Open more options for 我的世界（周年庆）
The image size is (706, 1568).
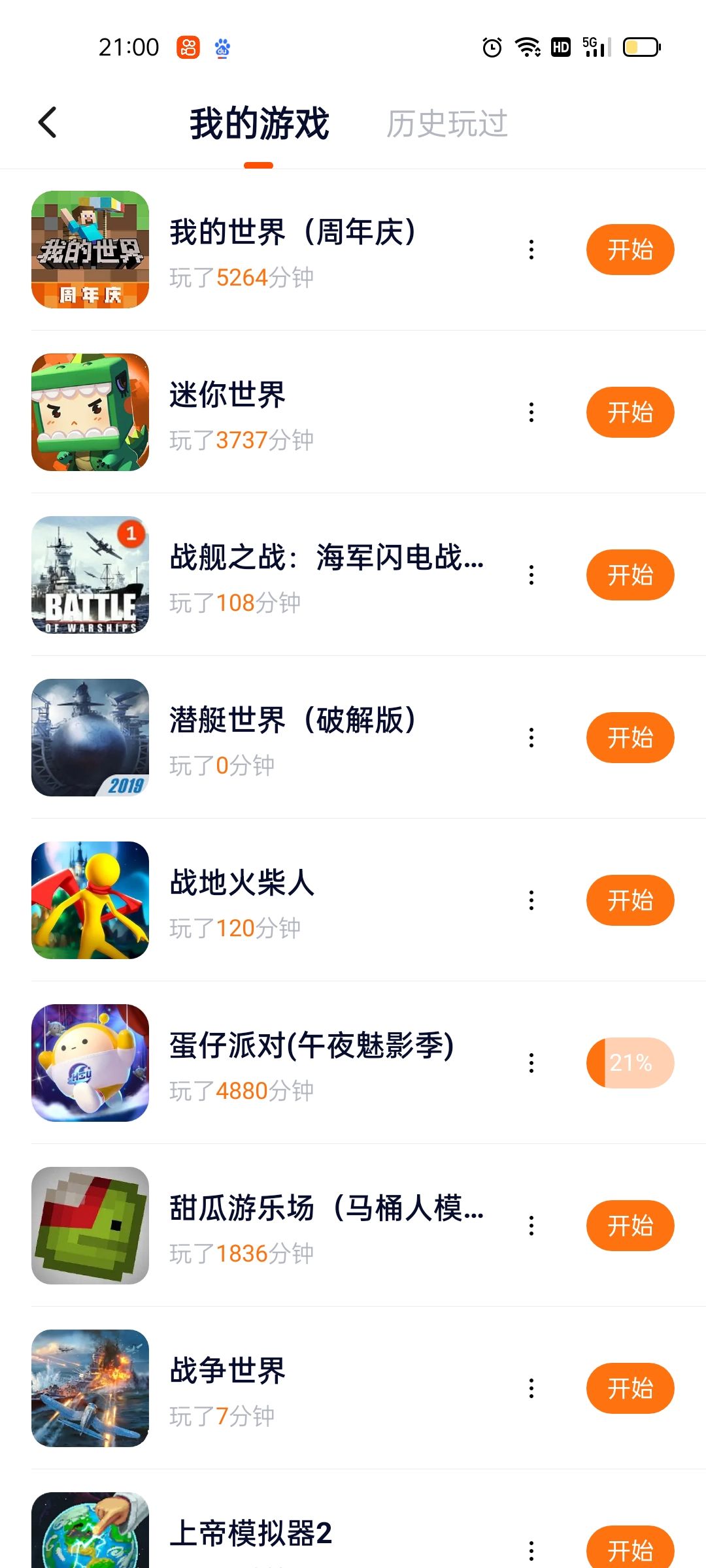pyautogui.click(x=531, y=250)
